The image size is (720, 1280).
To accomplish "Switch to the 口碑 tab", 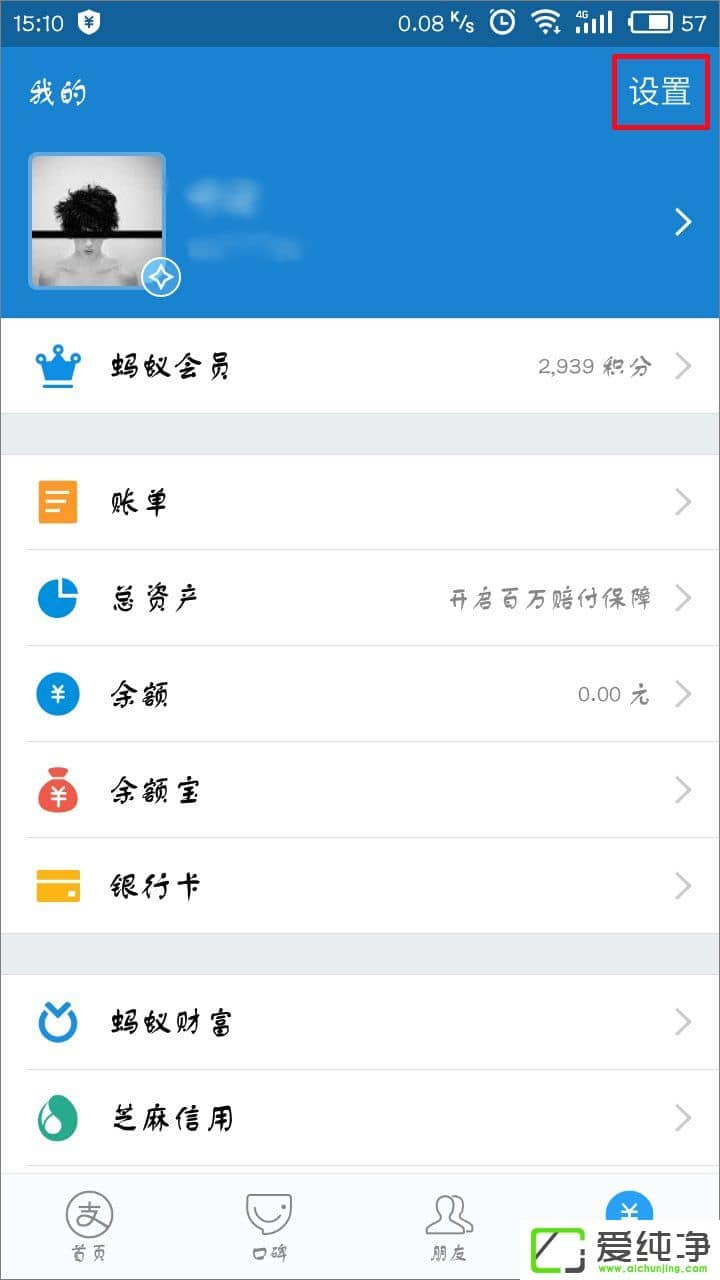I will [x=268, y=1222].
